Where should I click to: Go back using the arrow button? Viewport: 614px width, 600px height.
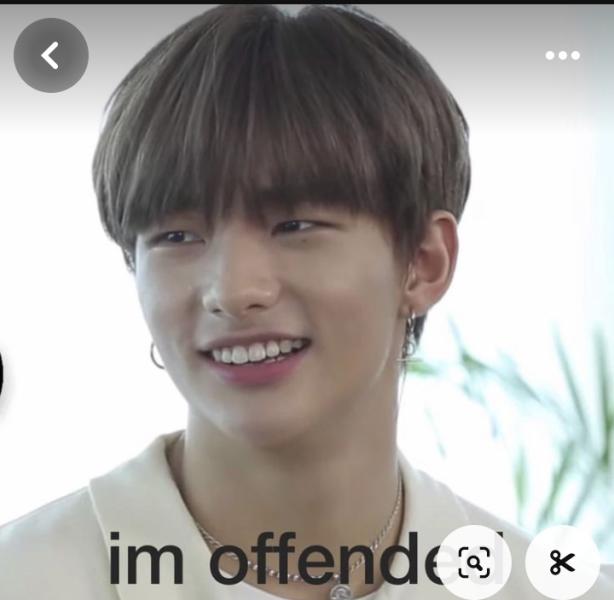50,56
